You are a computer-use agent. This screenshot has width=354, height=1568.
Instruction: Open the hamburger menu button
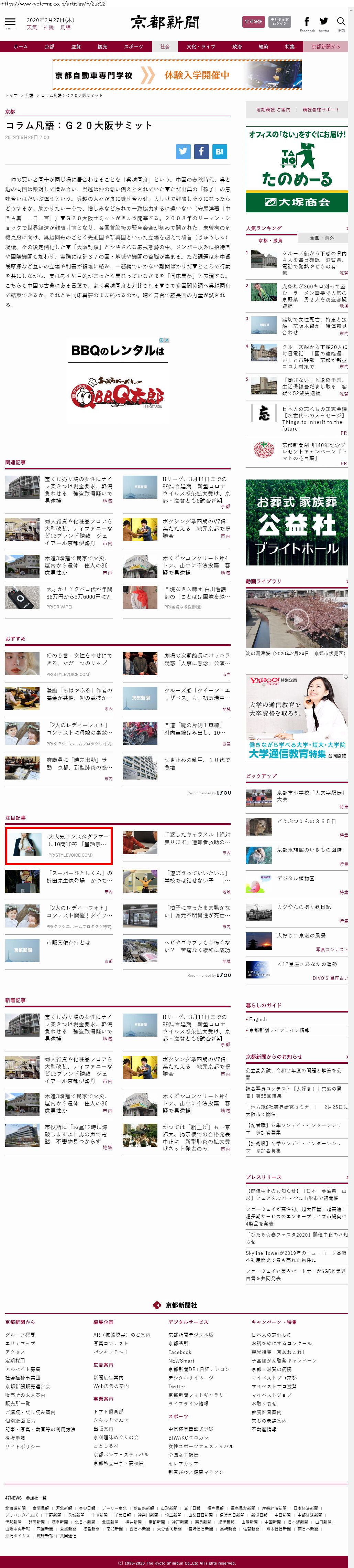pyautogui.click(x=10, y=22)
